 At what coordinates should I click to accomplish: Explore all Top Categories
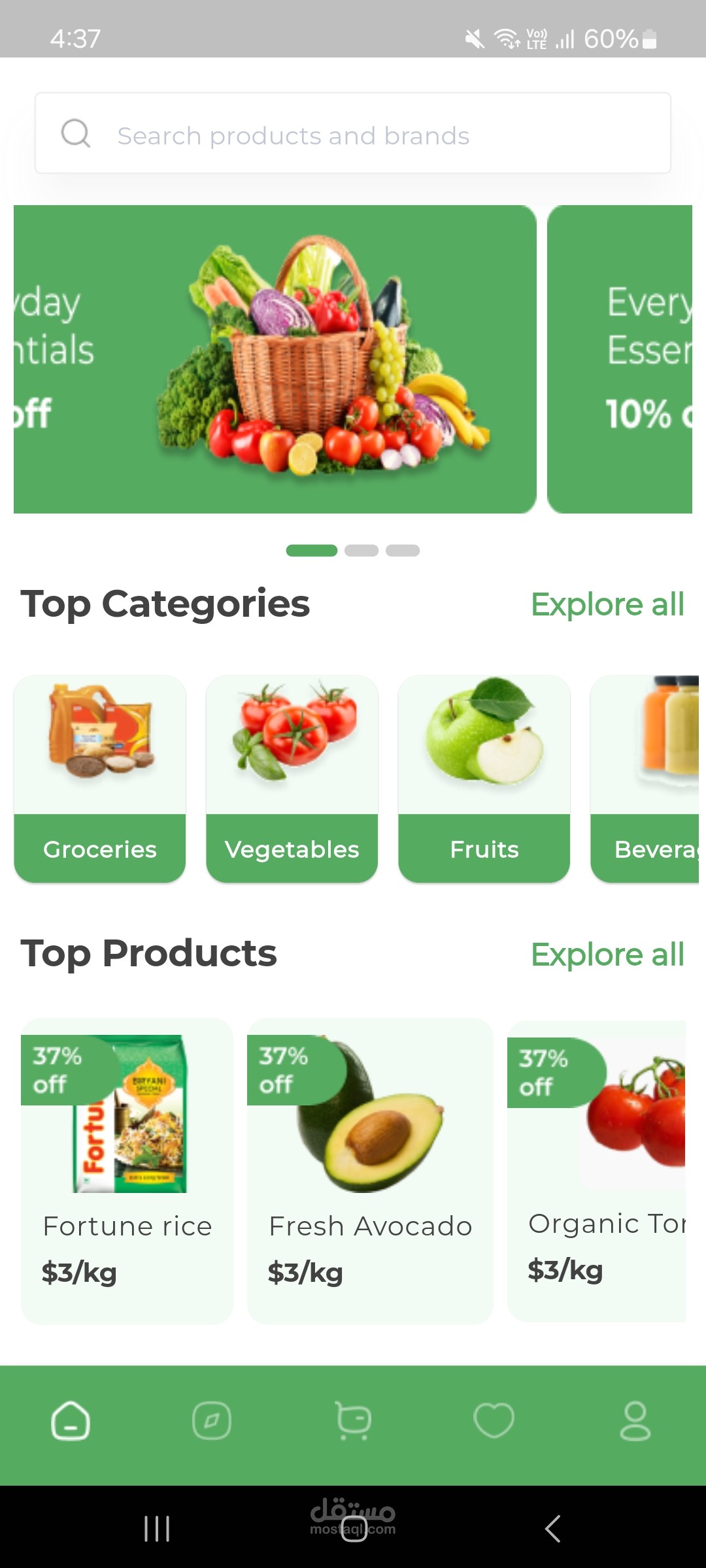point(607,605)
